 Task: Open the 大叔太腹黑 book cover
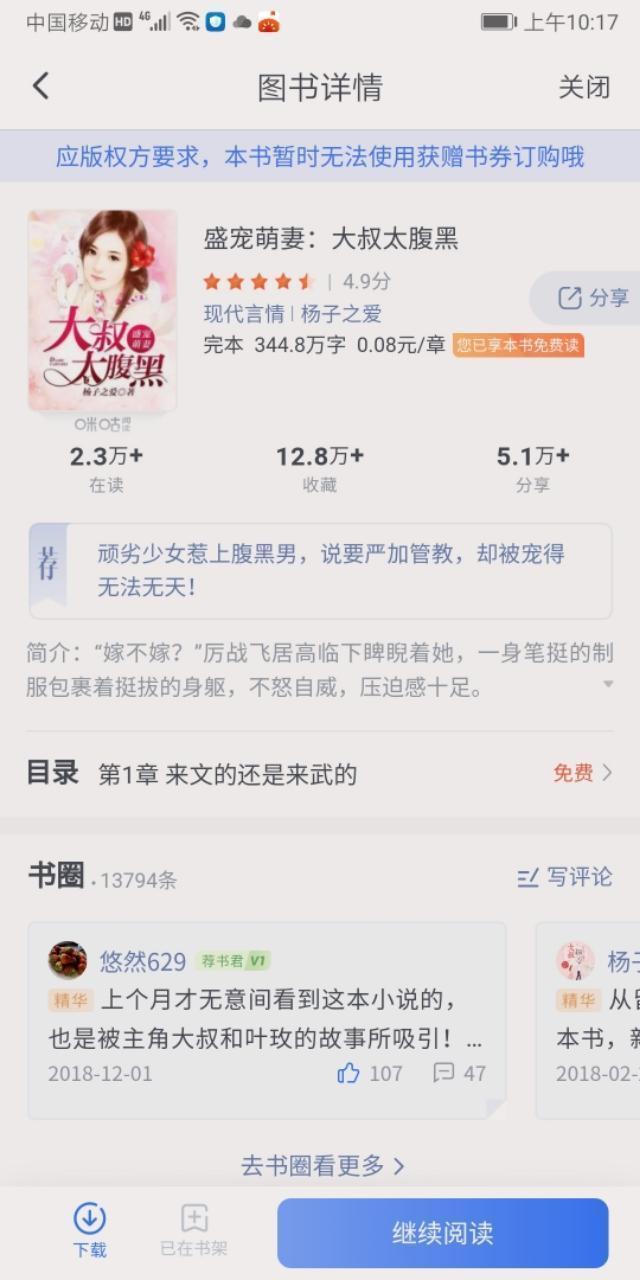point(102,311)
